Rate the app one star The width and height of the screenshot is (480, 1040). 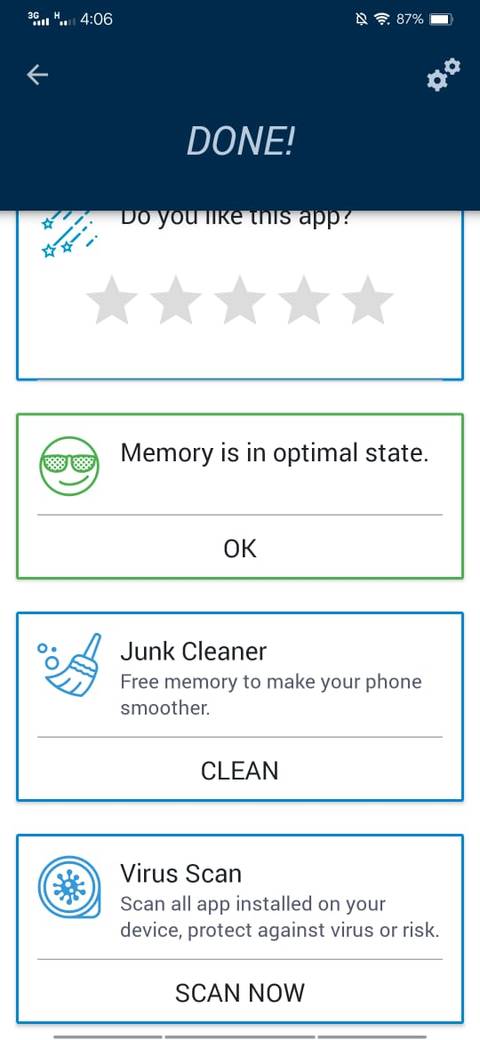(112, 300)
